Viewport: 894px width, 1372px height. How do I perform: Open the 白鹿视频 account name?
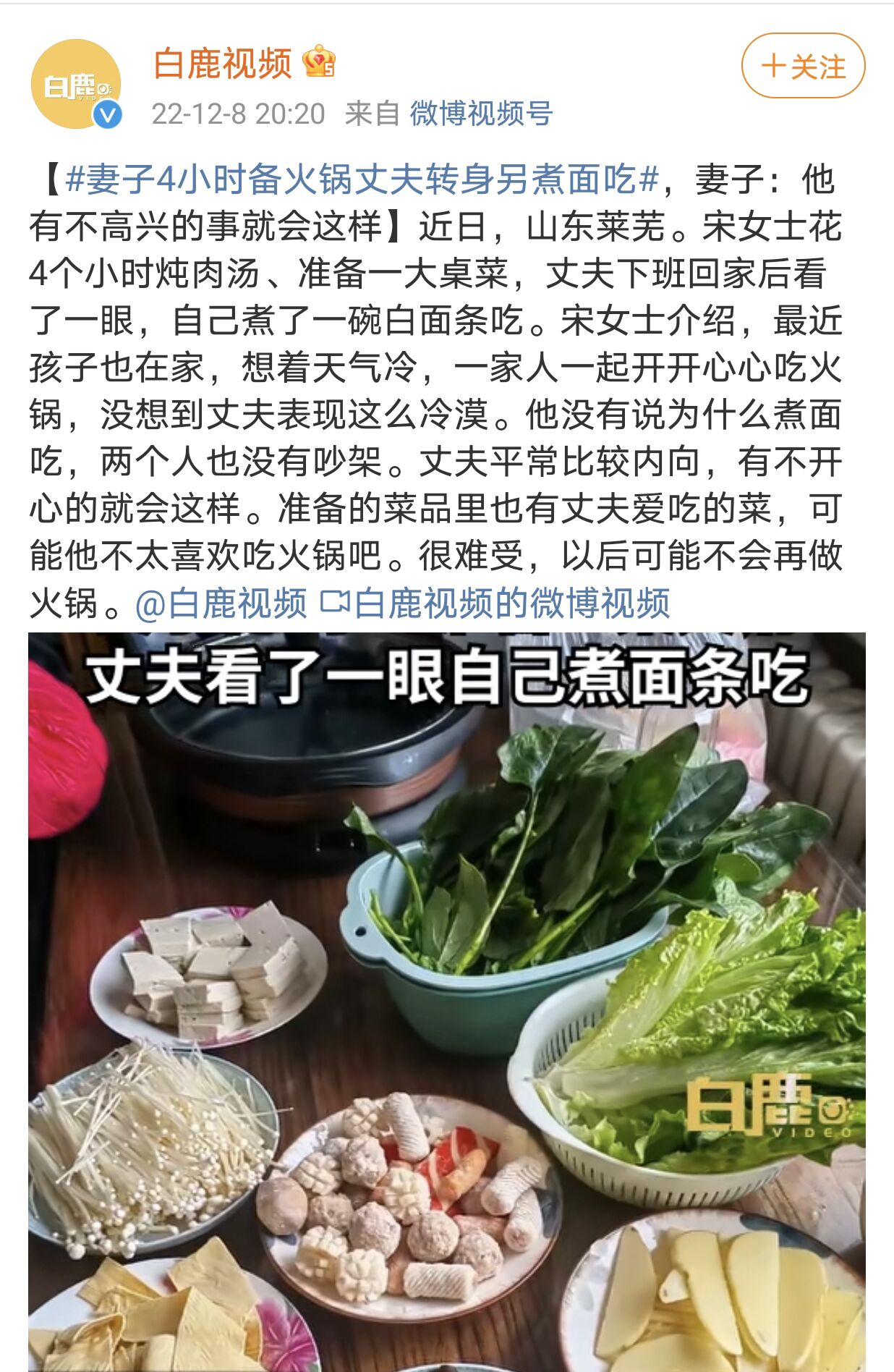tap(223, 64)
